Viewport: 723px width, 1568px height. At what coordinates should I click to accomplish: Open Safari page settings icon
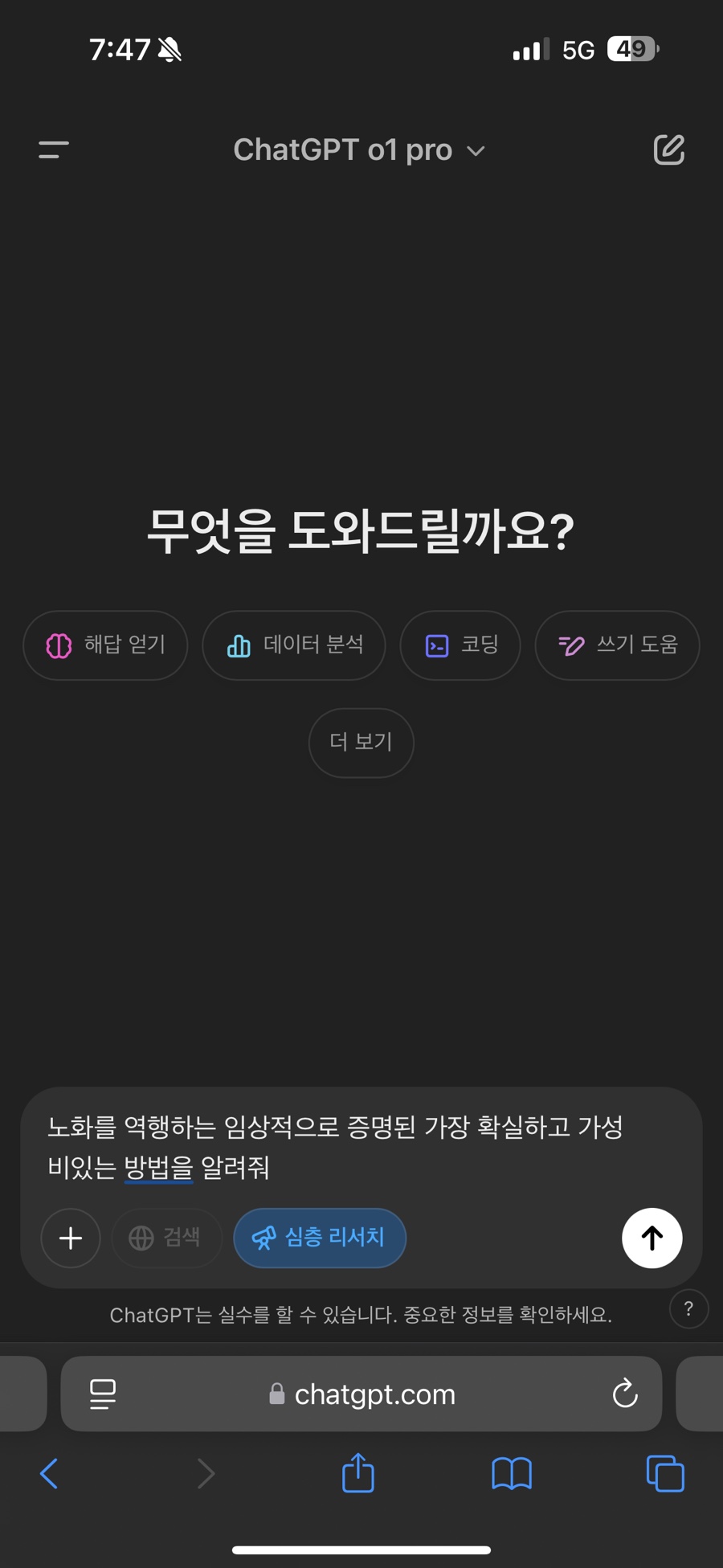(x=103, y=1394)
